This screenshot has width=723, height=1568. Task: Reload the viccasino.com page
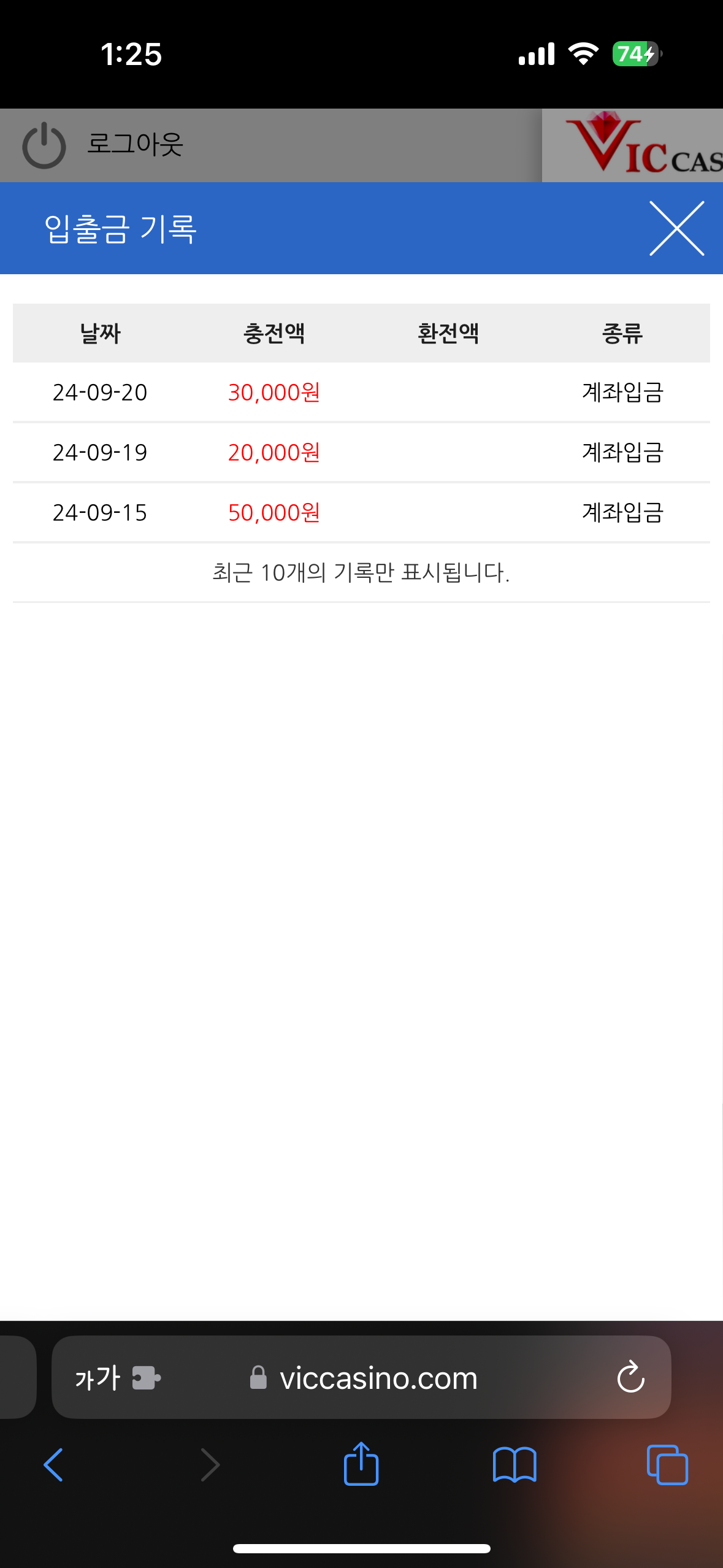(630, 1377)
